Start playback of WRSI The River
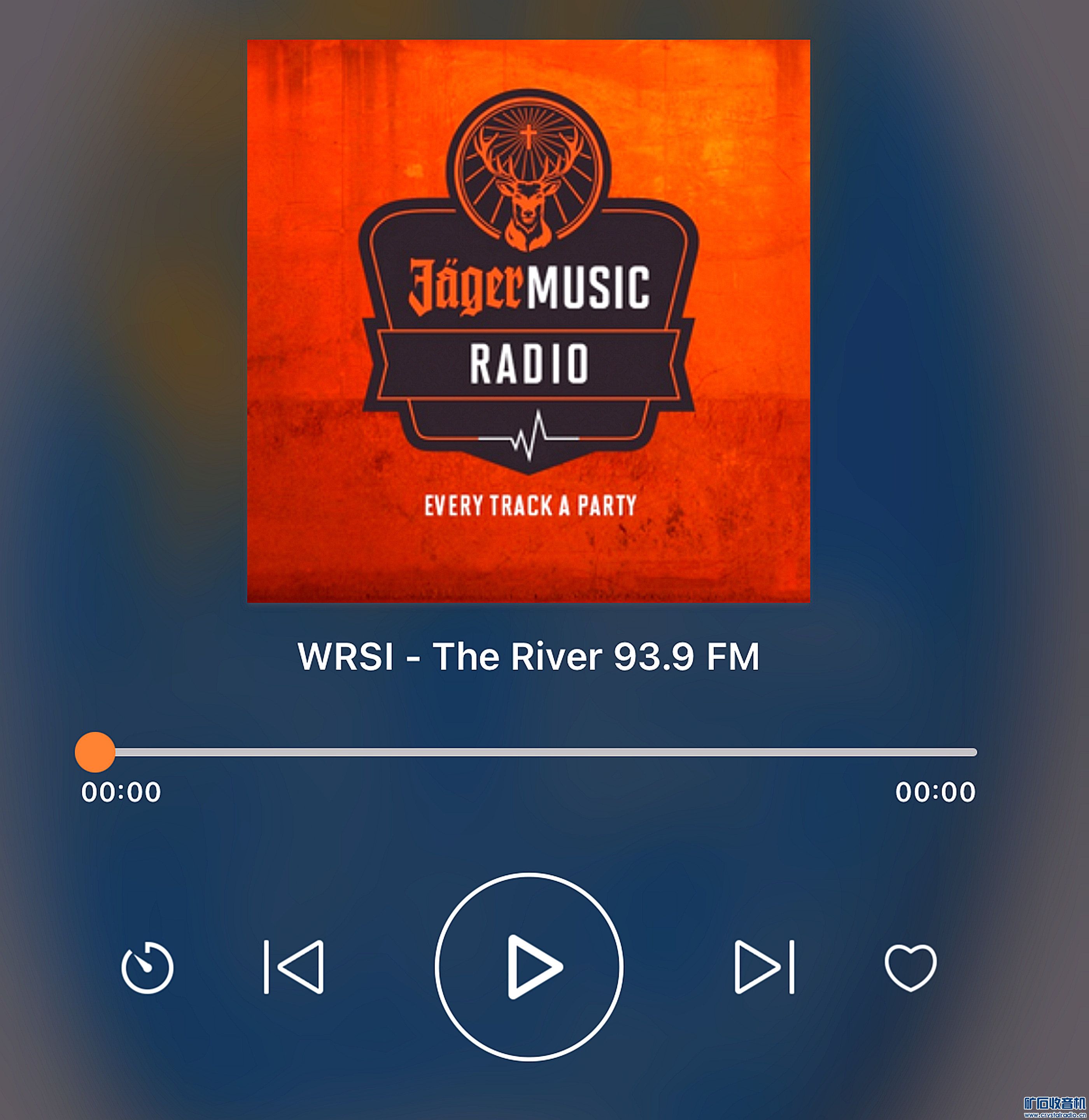Image resolution: width=1089 pixels, height=1120 pixels. (529, 966)
